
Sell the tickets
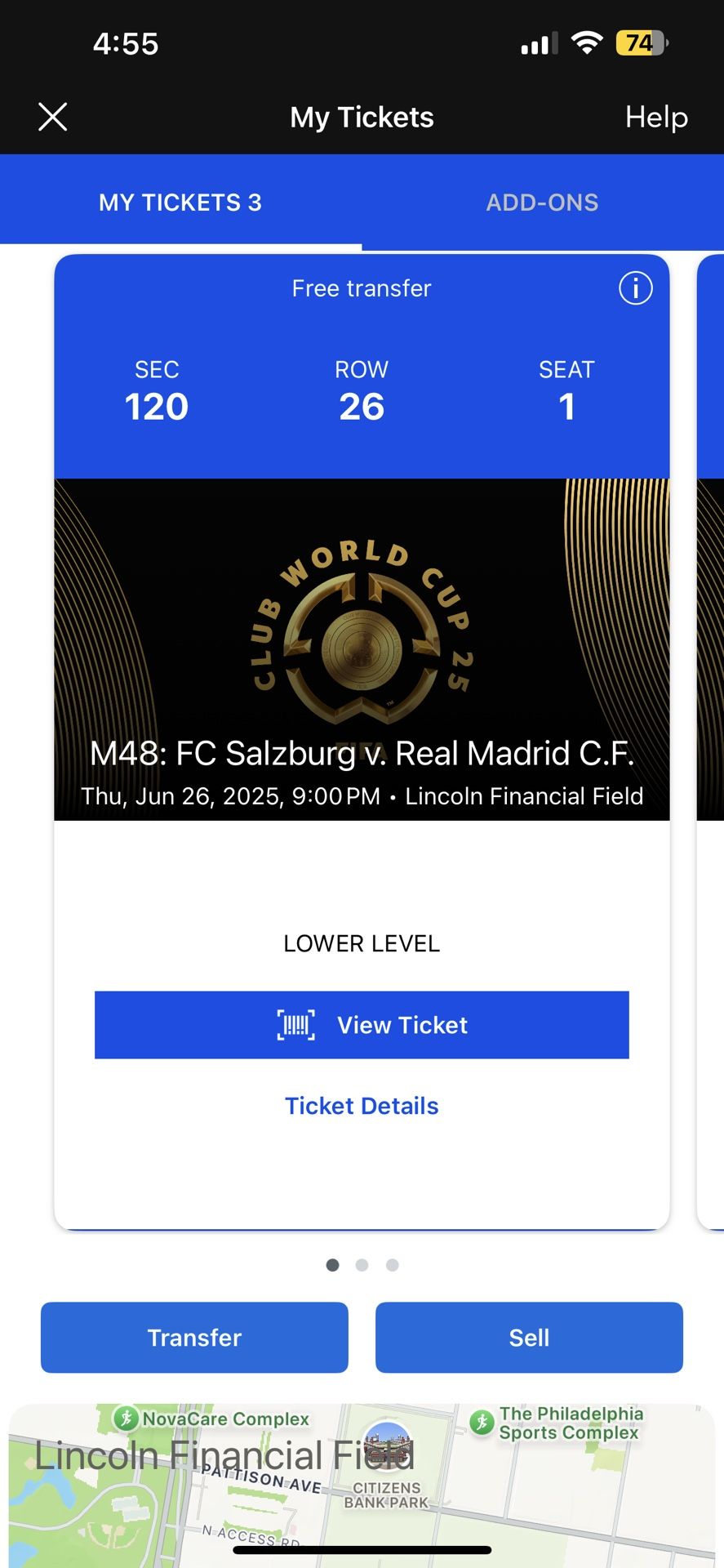(529, 1337)
